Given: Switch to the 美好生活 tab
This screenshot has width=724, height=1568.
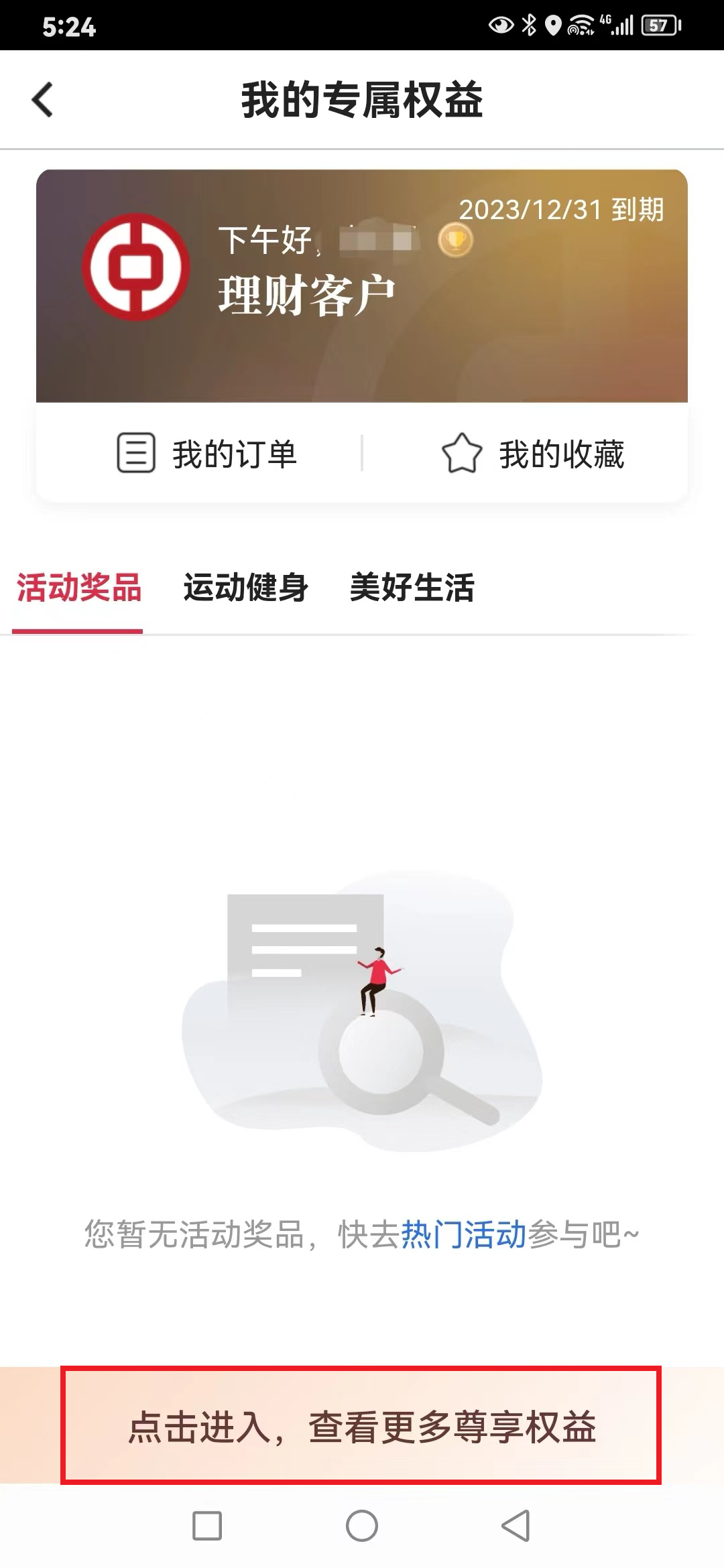Looking at the screenshot, I should pos(412,588).
